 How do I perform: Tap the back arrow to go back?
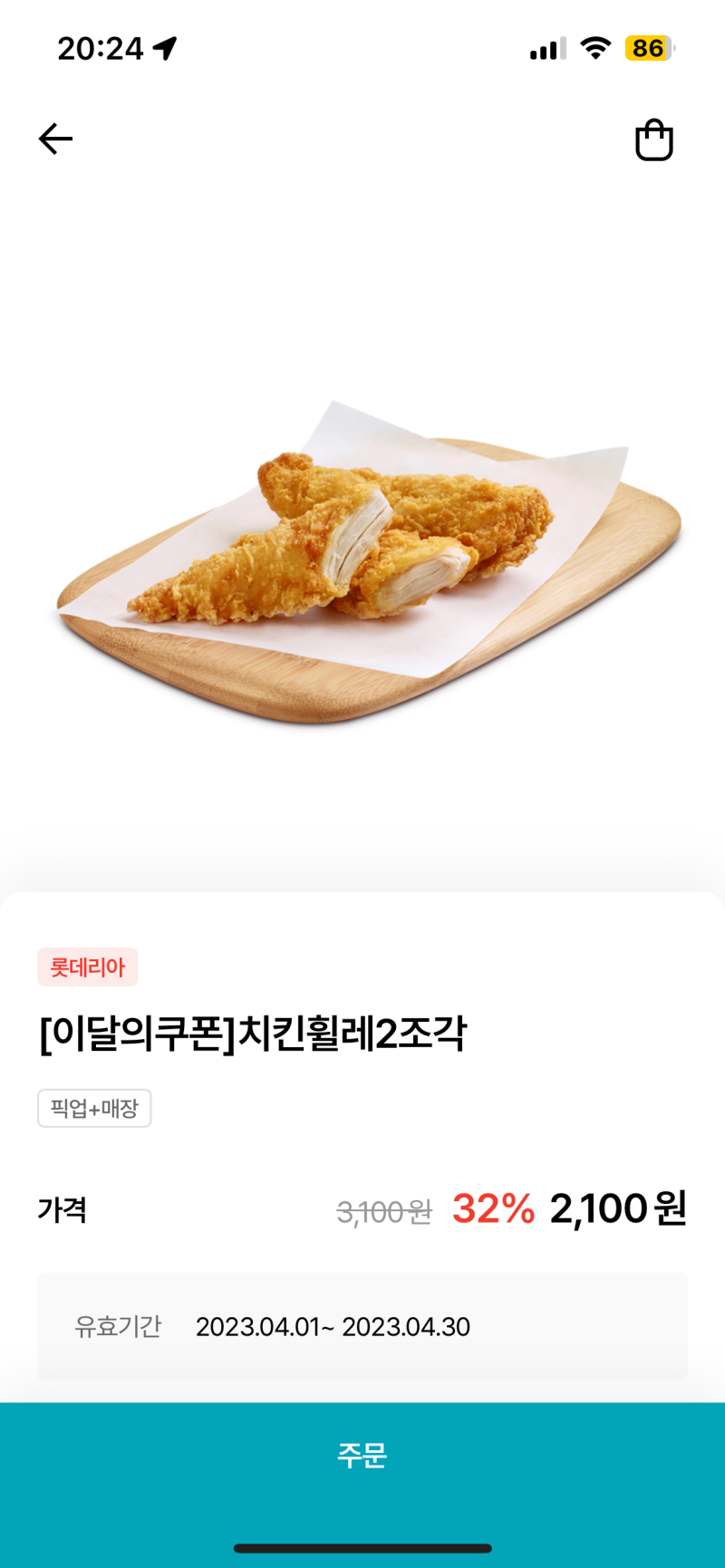pyautogui.click(x=54, y=139)
